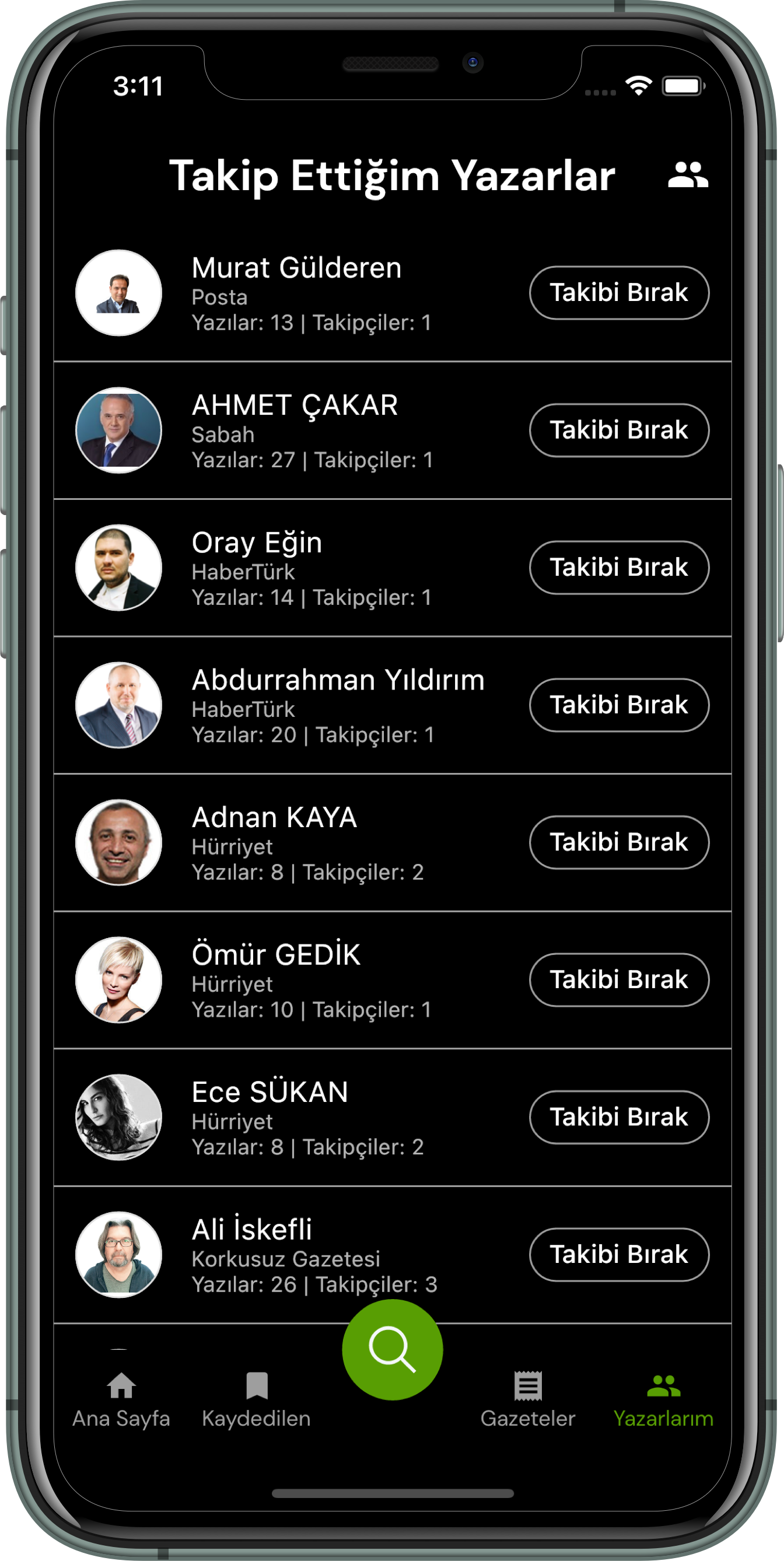The width and height of the screenshot is (784, 1561).
Task: Go to the Kaydedilen tab
Action: coord(256,1400)
